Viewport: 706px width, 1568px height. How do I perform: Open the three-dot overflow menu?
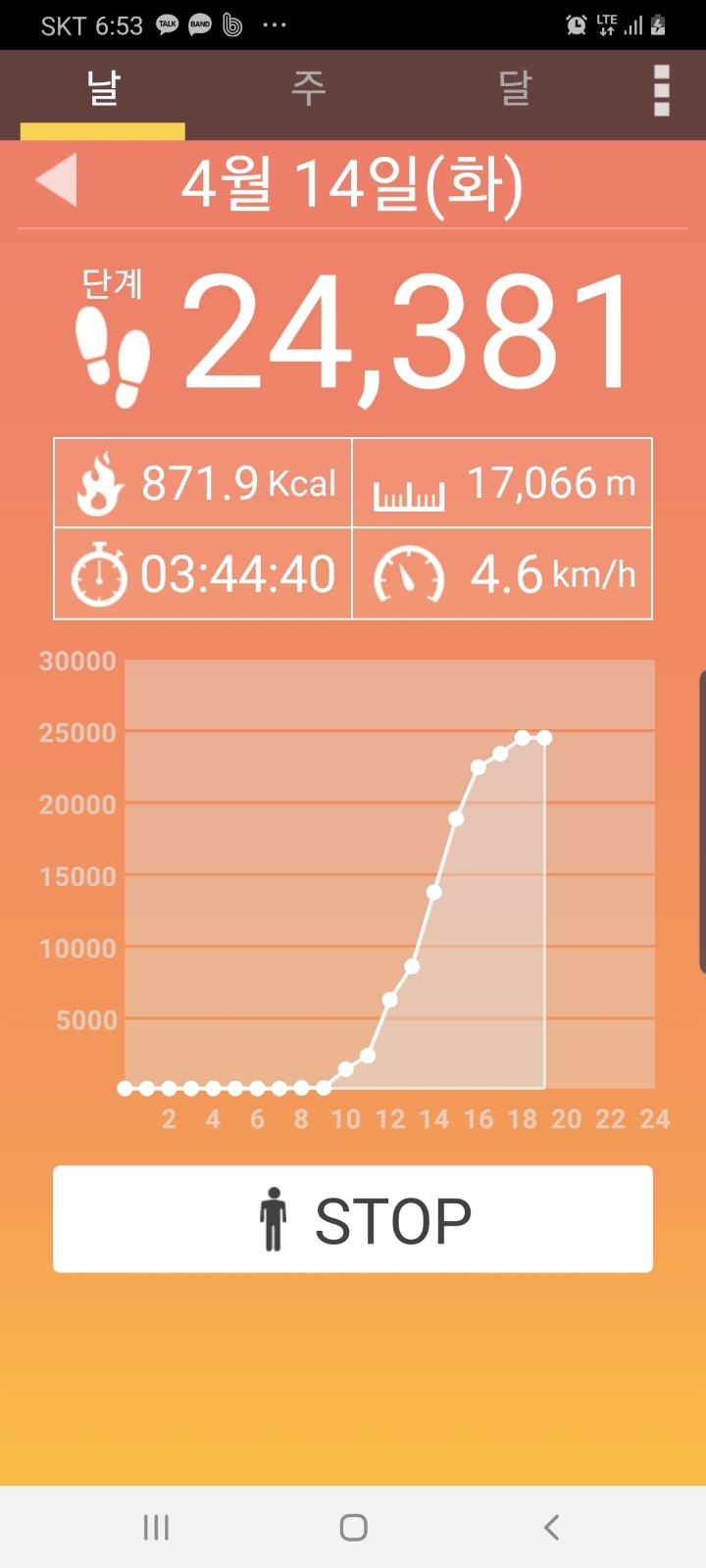662,90
